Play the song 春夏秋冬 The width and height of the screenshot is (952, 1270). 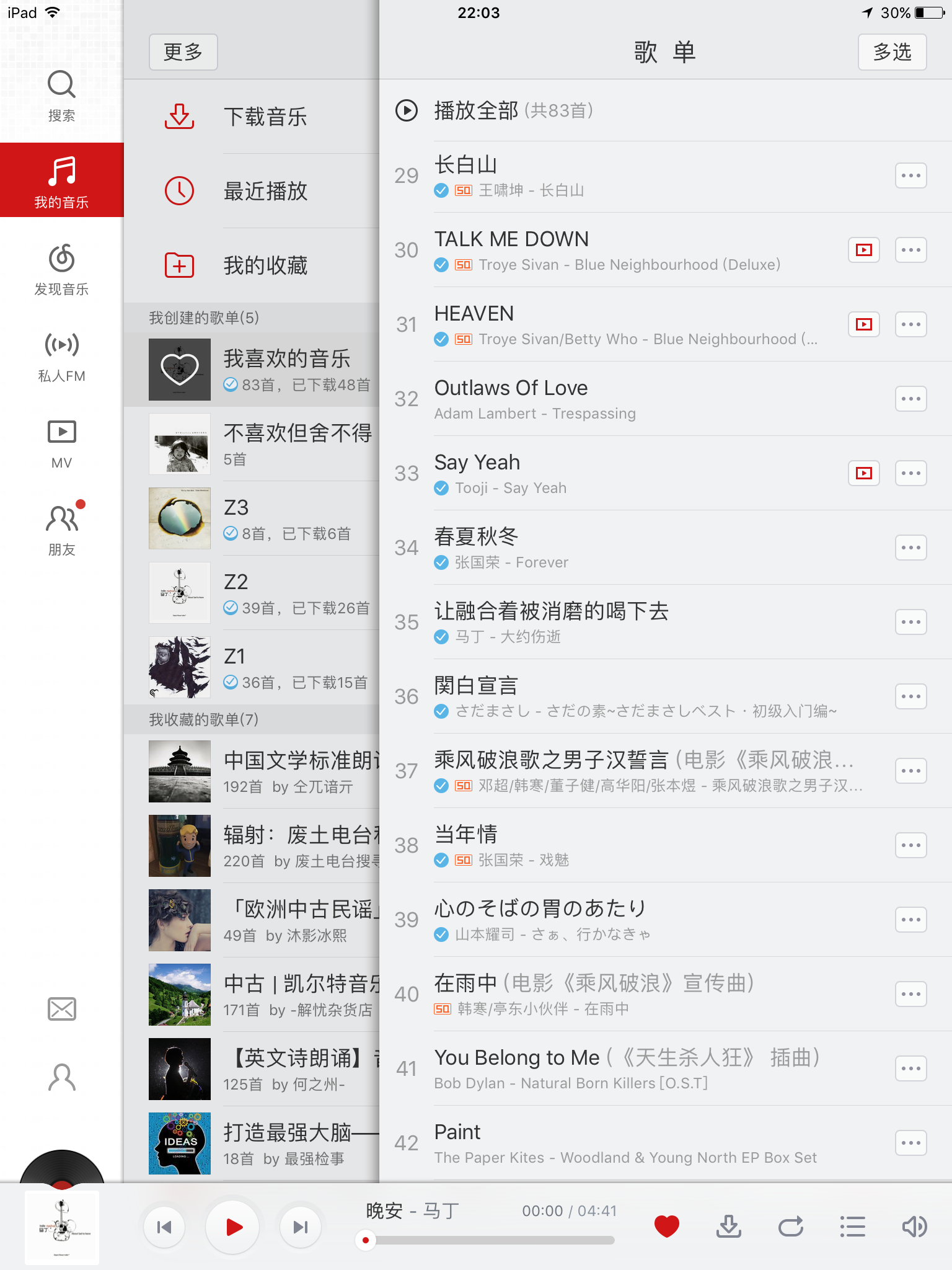click(x=620, y=548)
